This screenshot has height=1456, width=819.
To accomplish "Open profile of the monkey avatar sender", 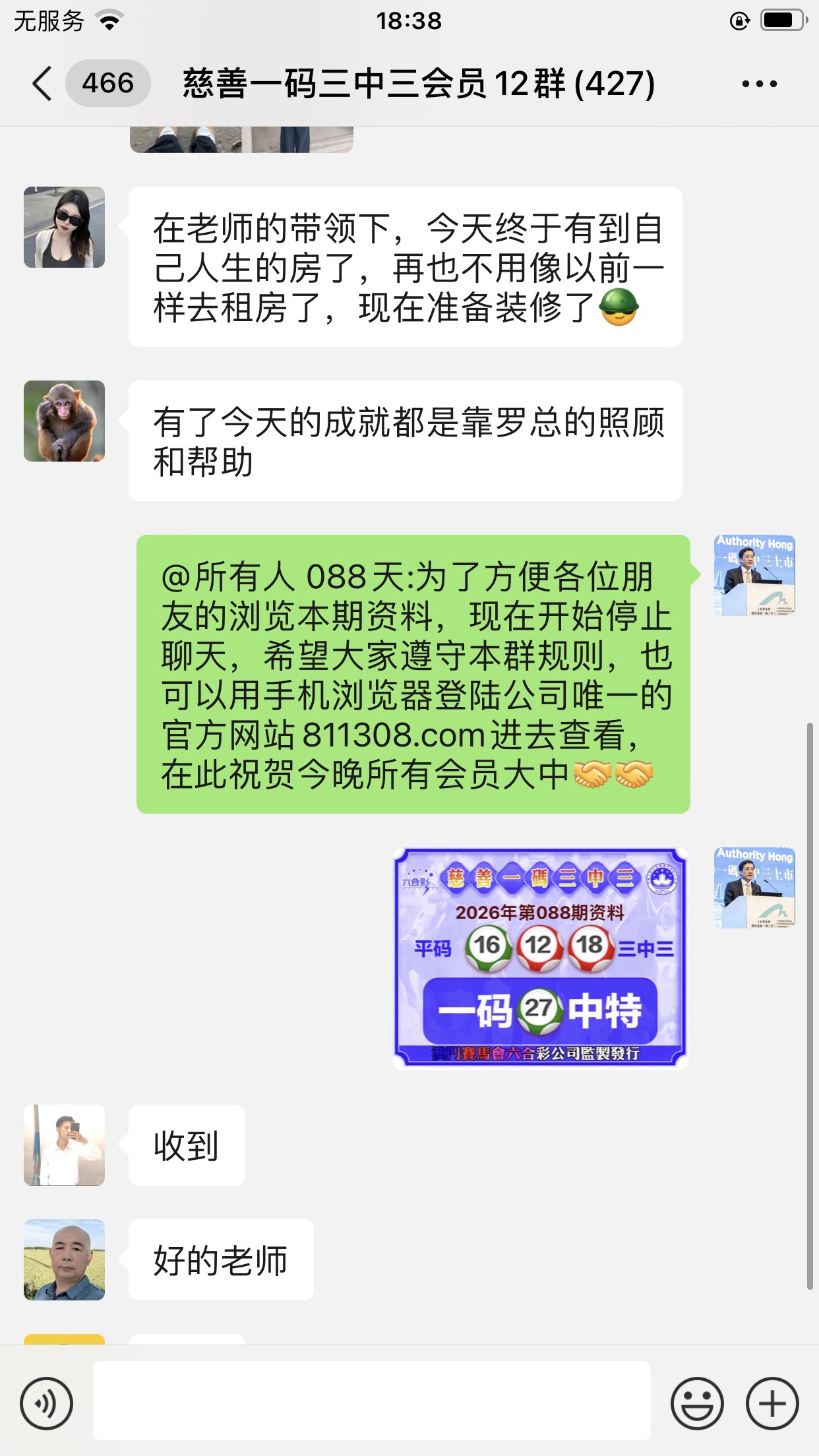I will click(x=64, y=421).
